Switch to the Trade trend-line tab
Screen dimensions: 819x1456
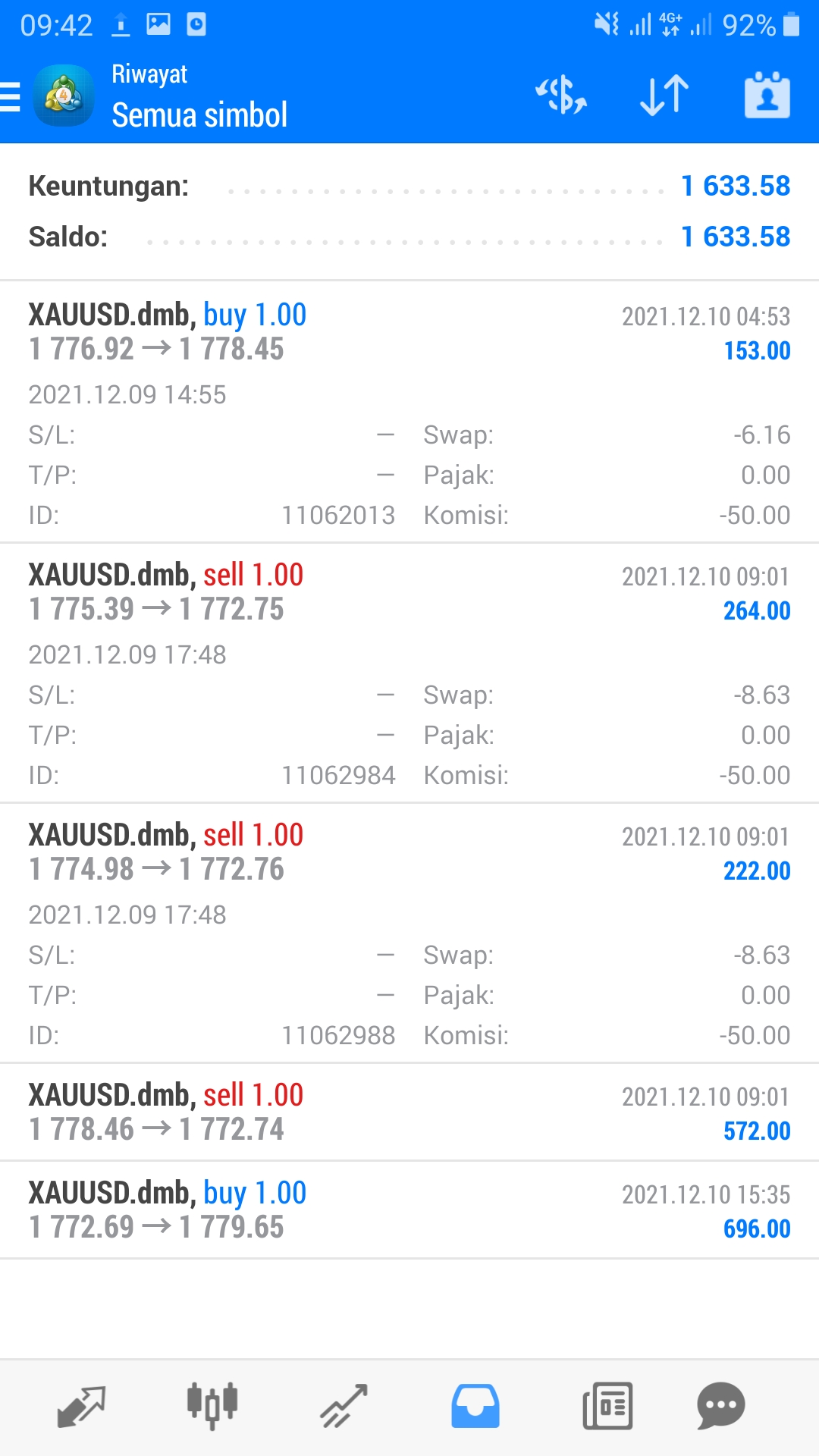(344, 1407)
